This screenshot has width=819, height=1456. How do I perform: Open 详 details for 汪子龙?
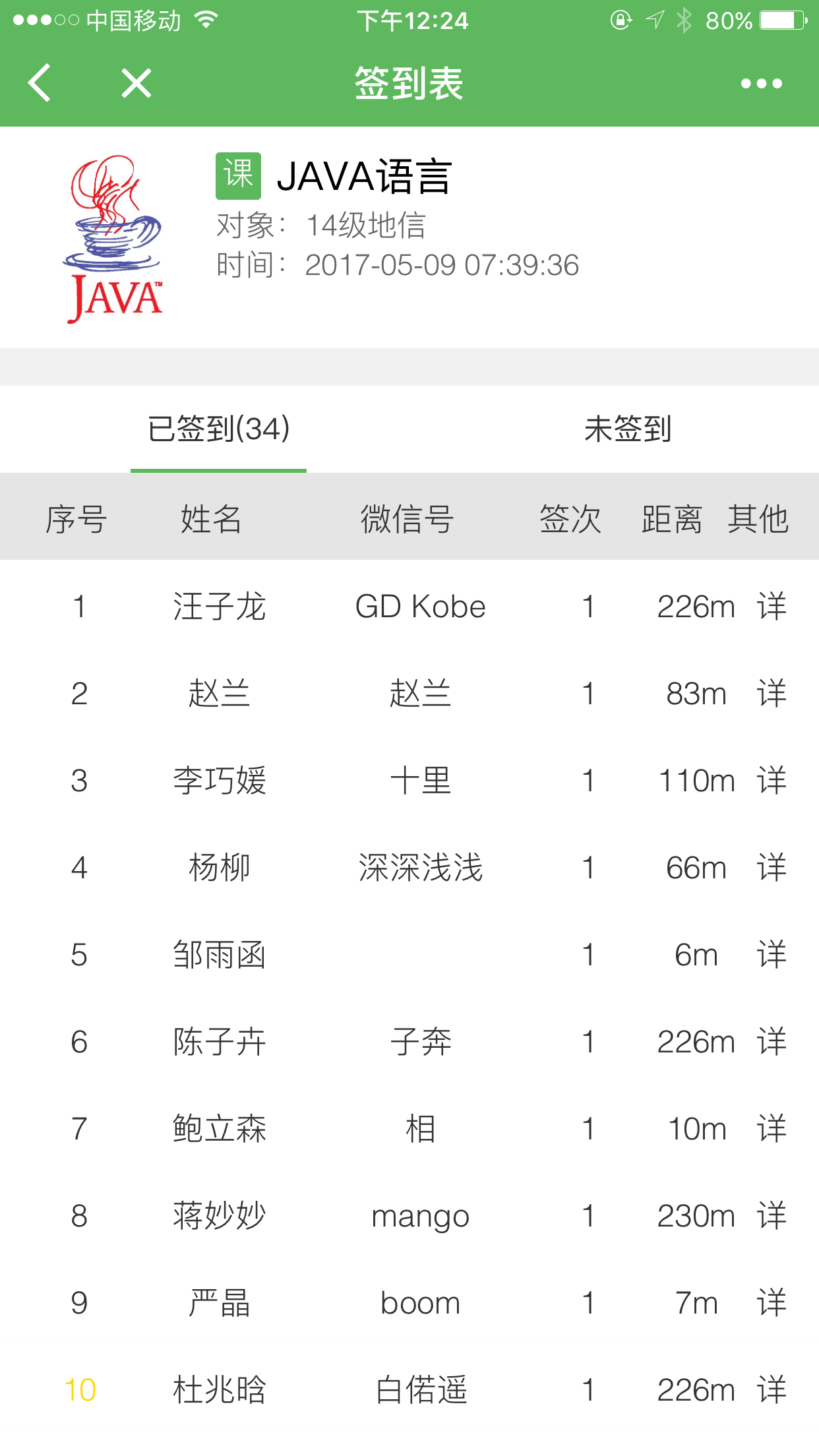tap(772, 607)
